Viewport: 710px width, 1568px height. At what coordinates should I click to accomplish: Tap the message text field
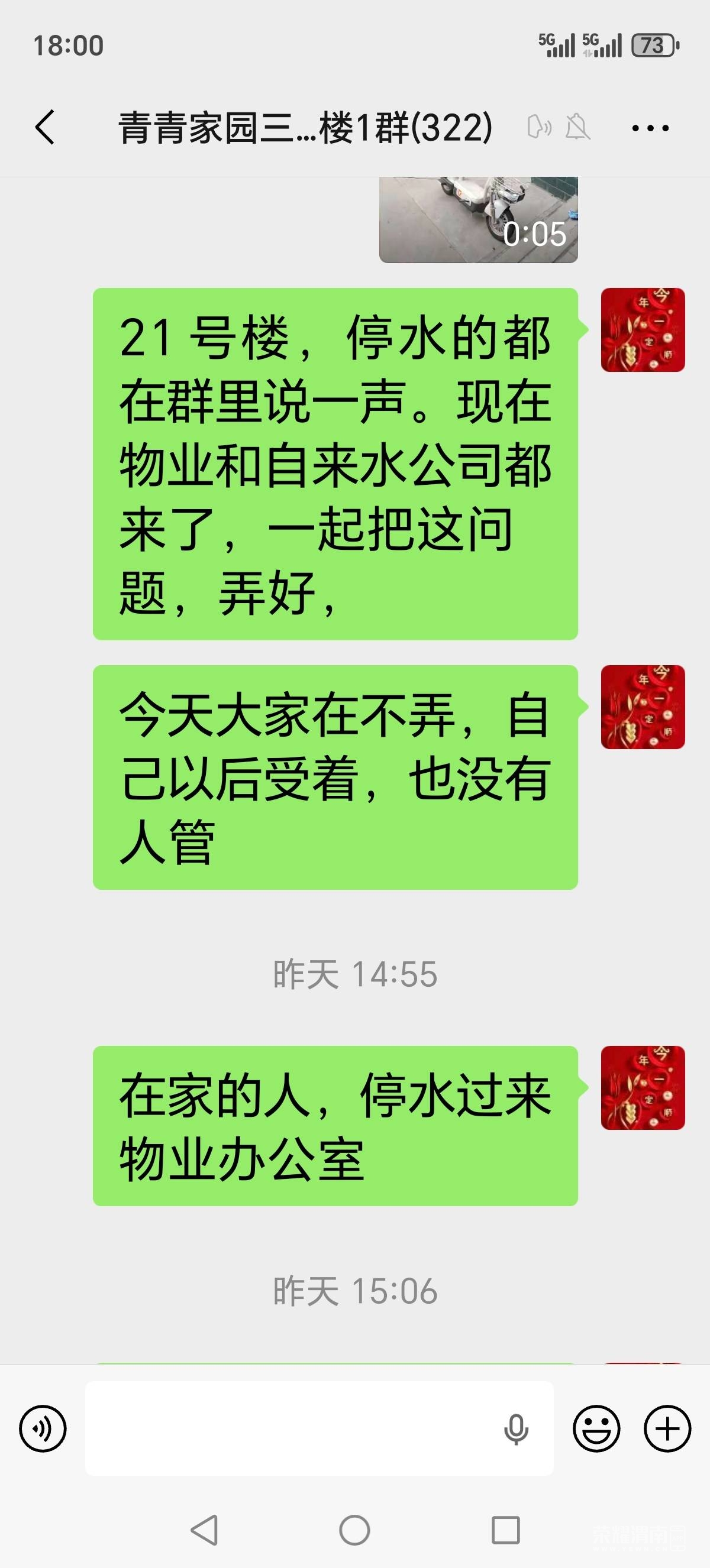[x=292, y=1428]
